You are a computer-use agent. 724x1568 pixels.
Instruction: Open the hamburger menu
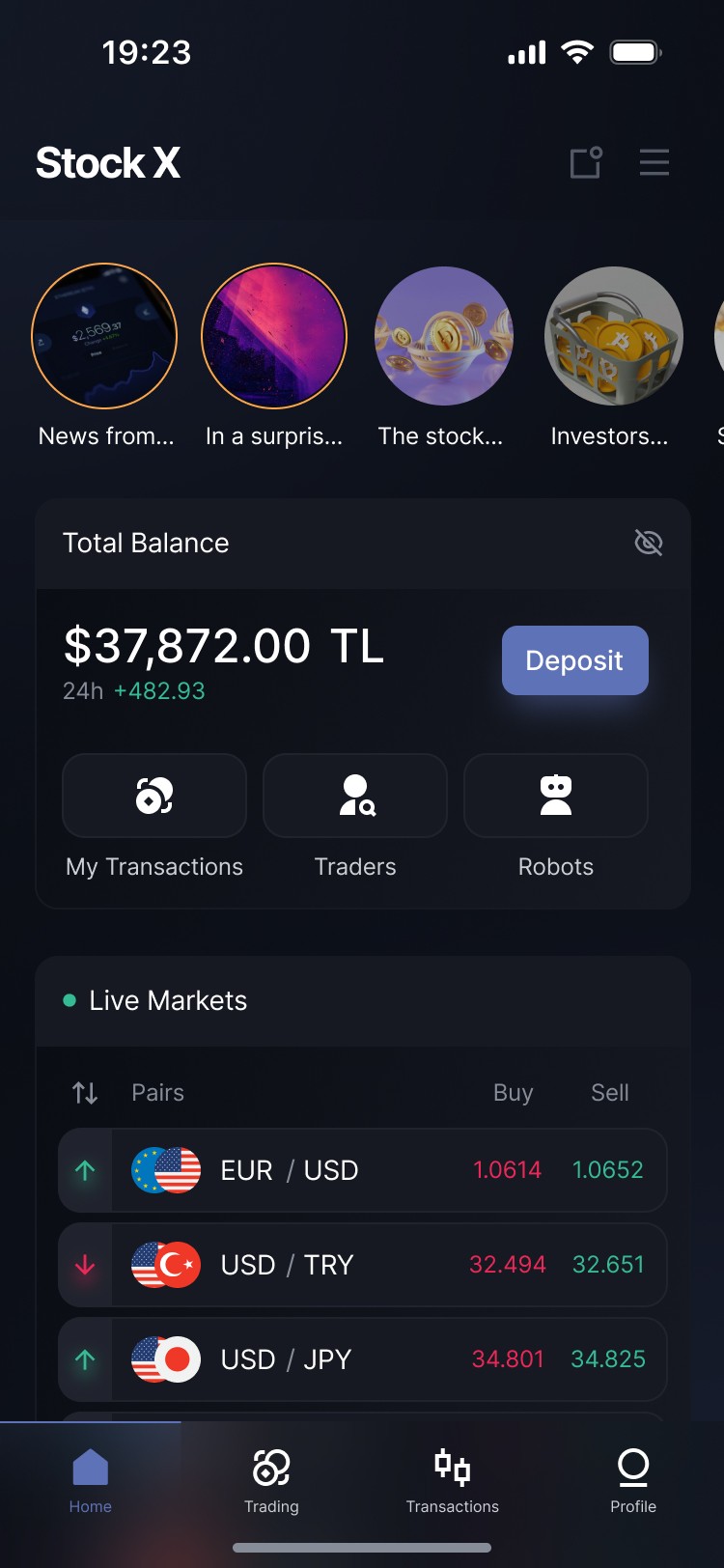point(654,162)
